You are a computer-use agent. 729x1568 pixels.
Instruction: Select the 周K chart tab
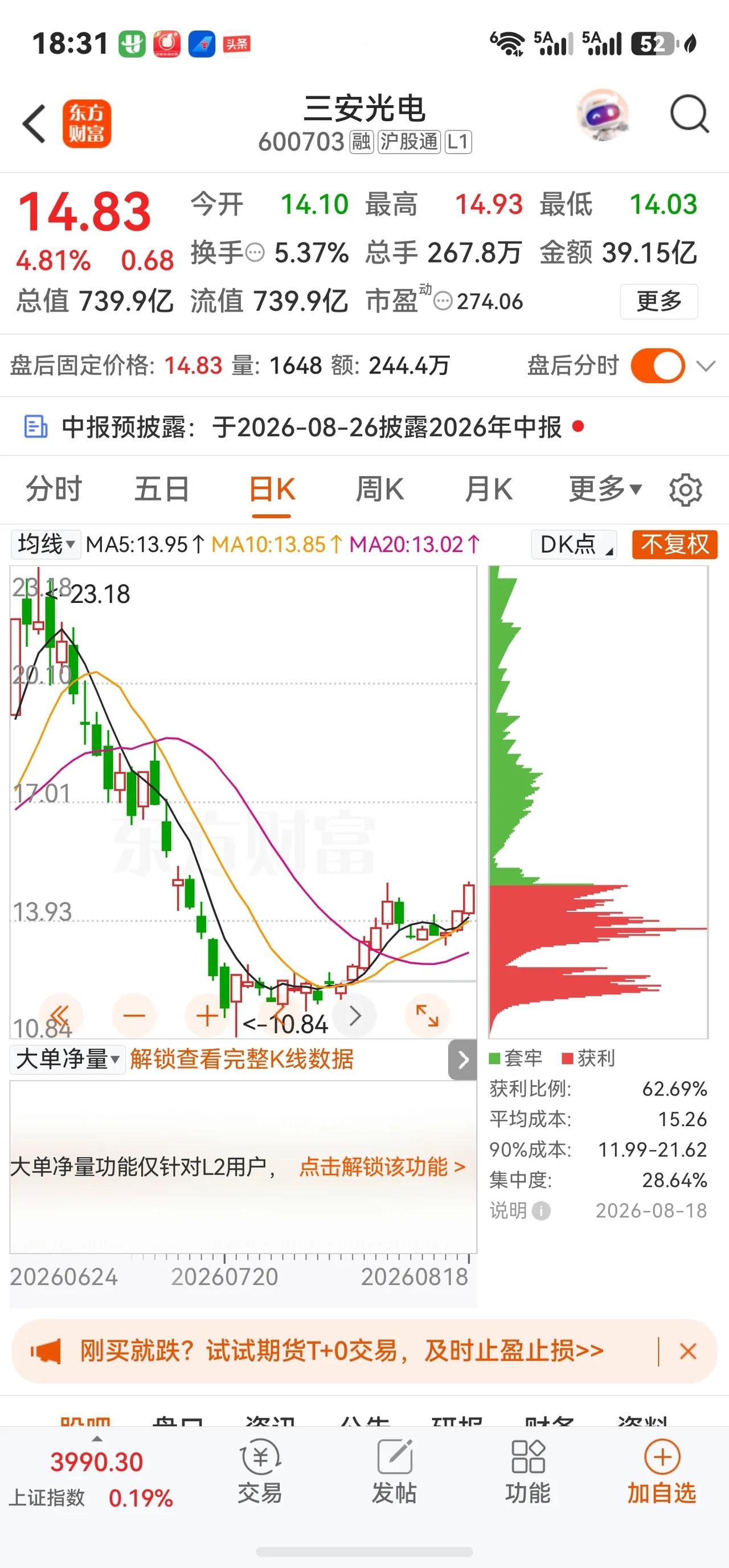pyautogui.click(x=379, y=490)
